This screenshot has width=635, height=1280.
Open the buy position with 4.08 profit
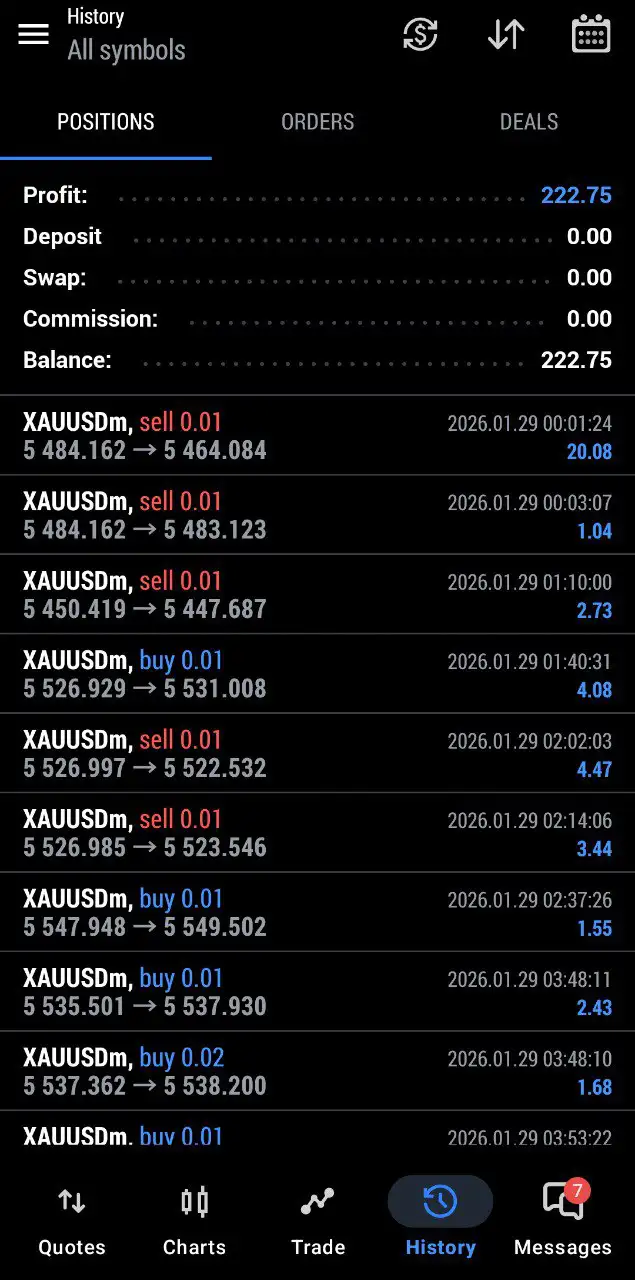click(317, 674)
